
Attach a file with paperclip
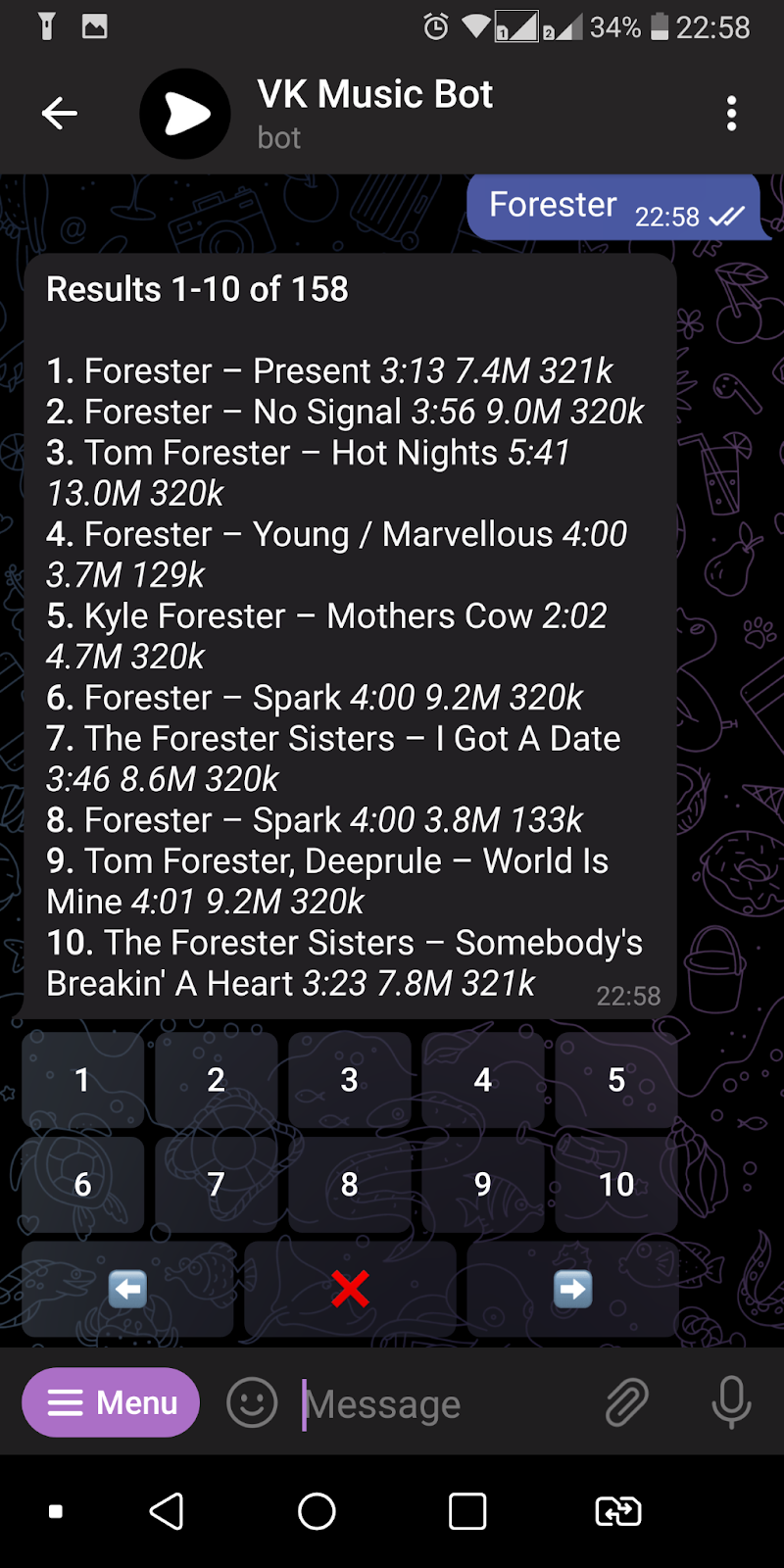626,1402
